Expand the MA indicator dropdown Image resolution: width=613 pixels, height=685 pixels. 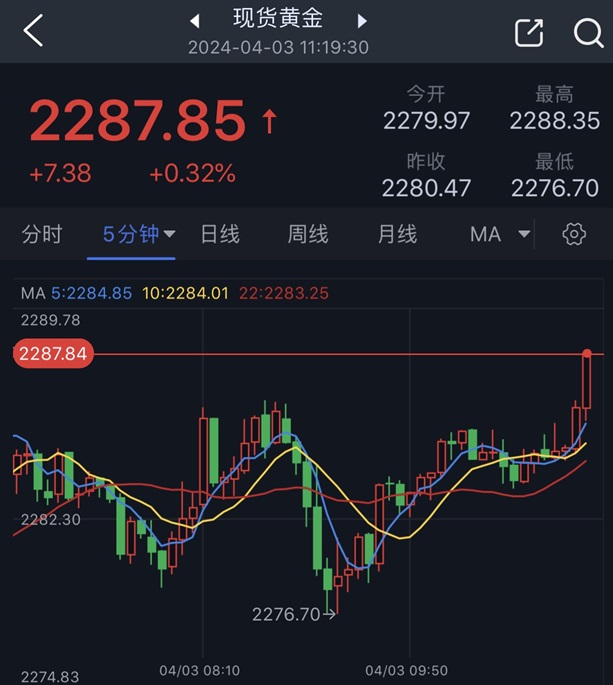click(500, 234)
